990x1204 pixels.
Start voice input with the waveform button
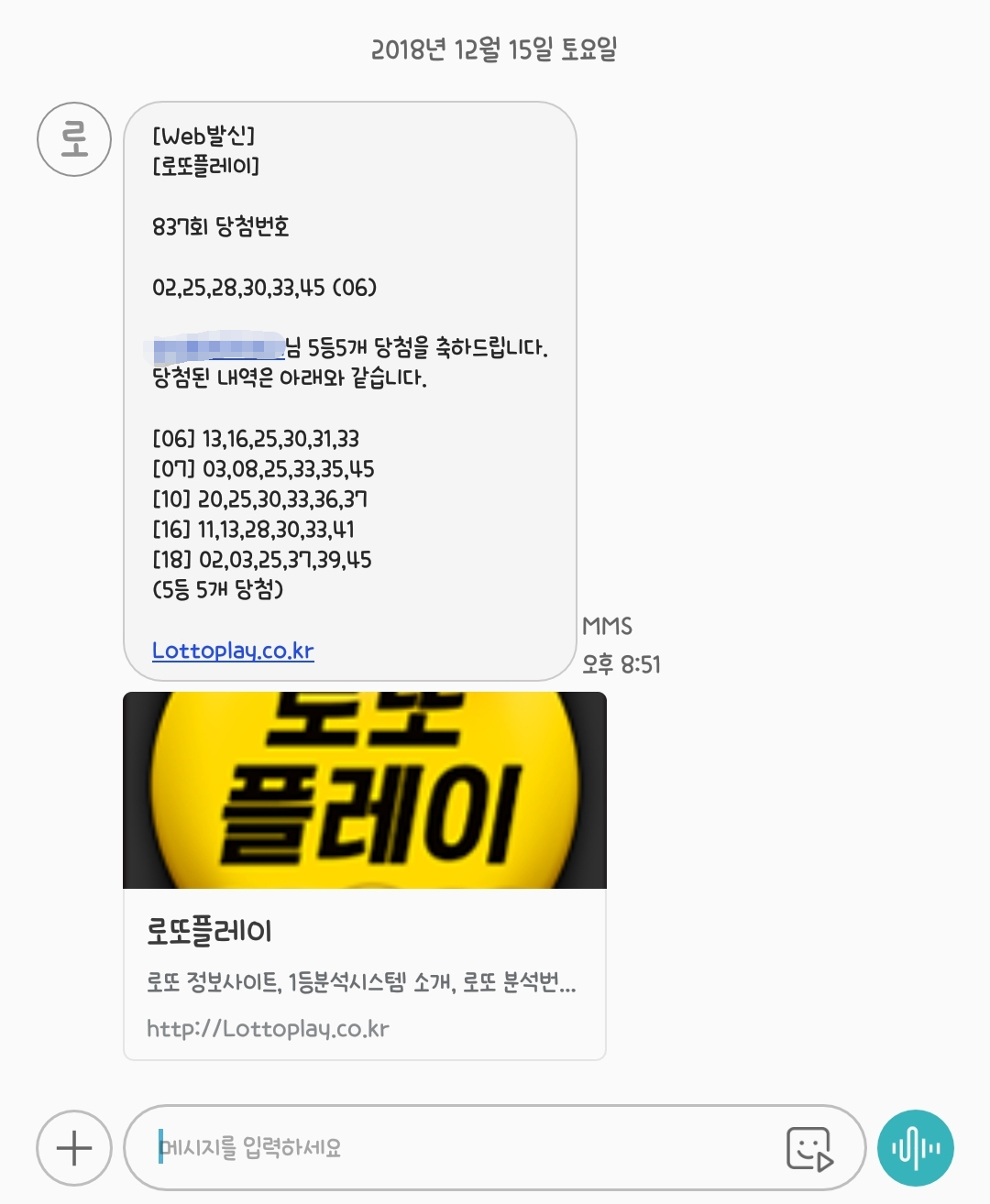(x=915, y=1148)
